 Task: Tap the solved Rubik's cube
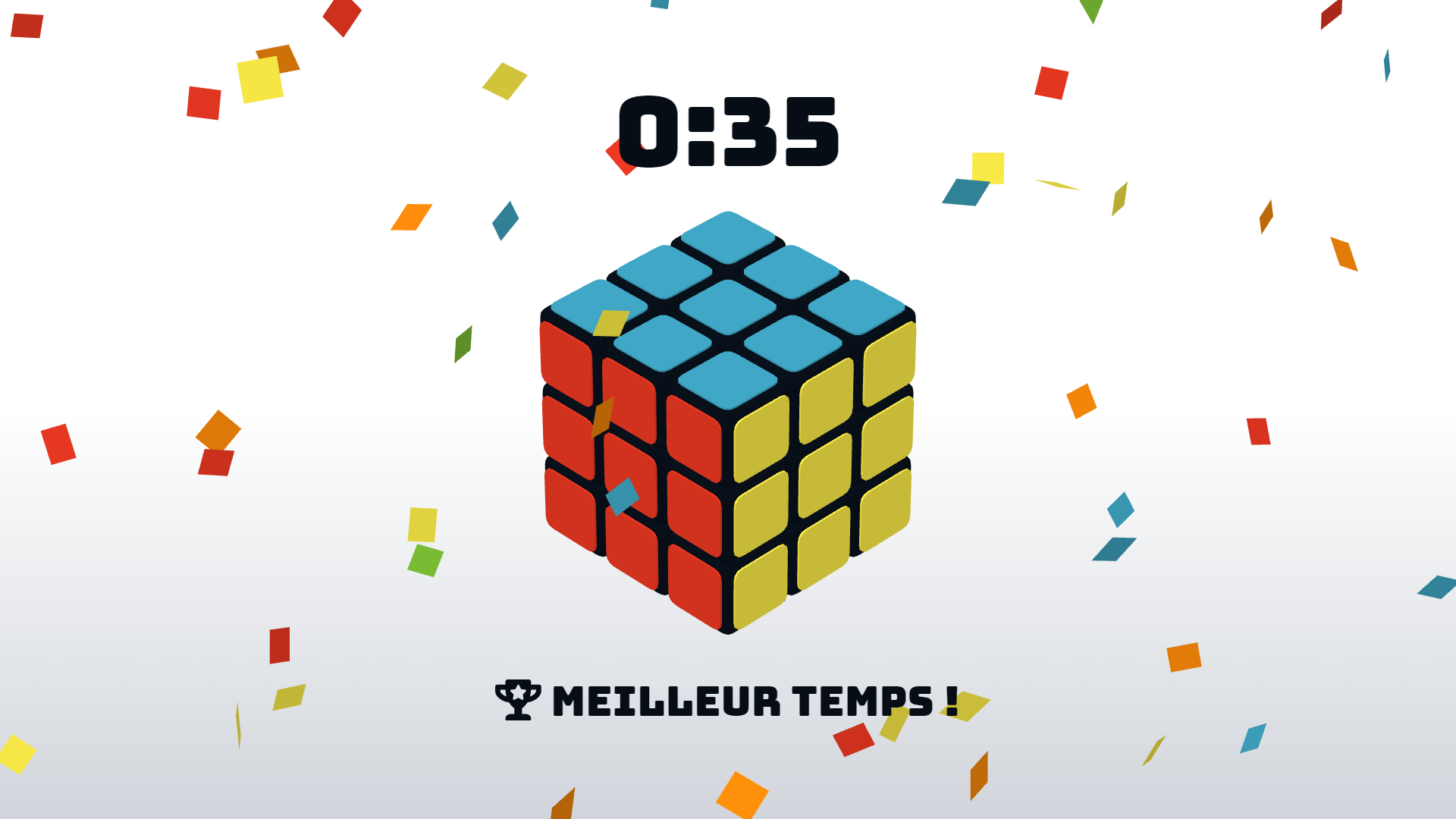(728, 423)
